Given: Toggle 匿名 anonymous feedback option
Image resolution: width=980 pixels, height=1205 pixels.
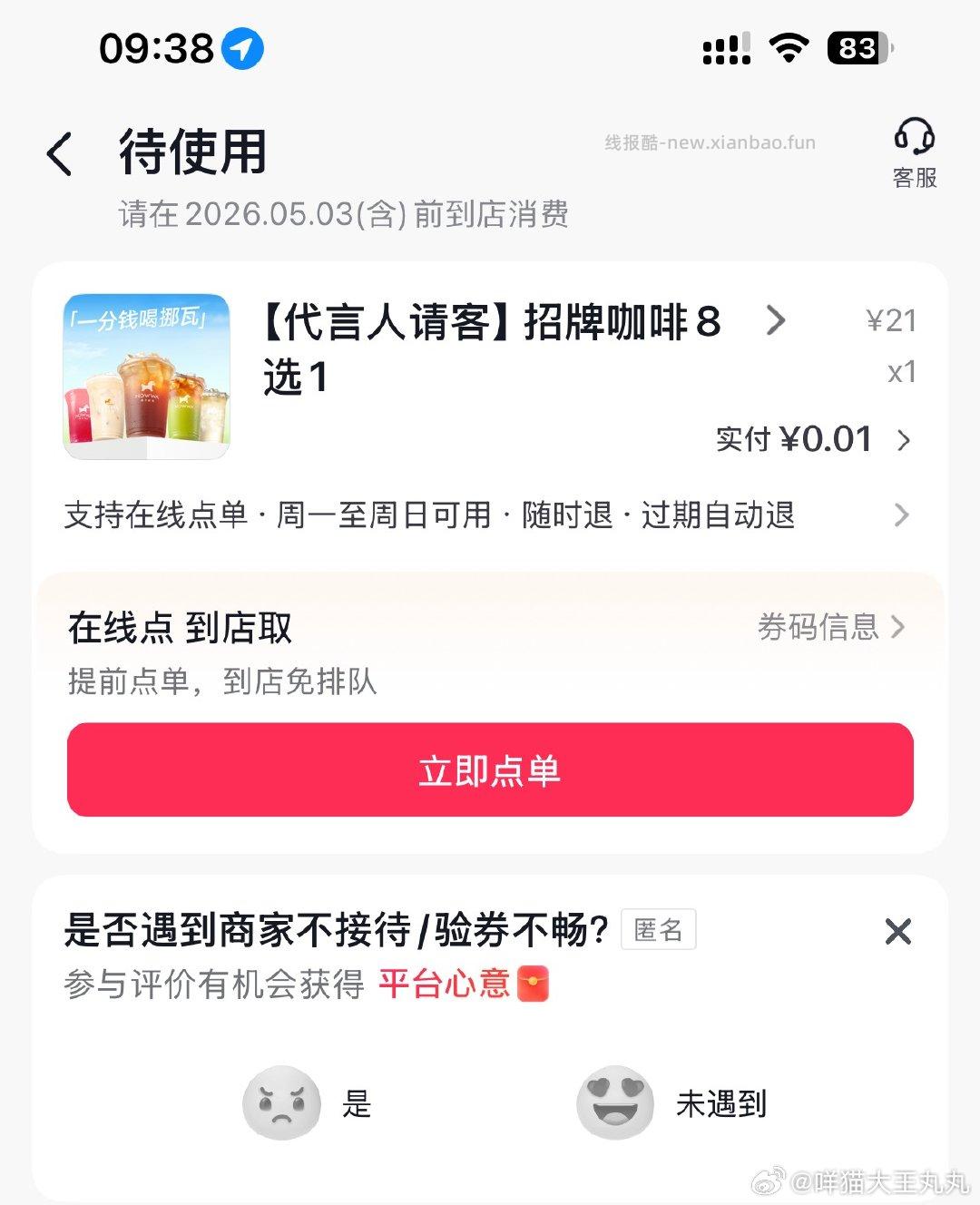Looking at the screenshot, I should 658,928.
